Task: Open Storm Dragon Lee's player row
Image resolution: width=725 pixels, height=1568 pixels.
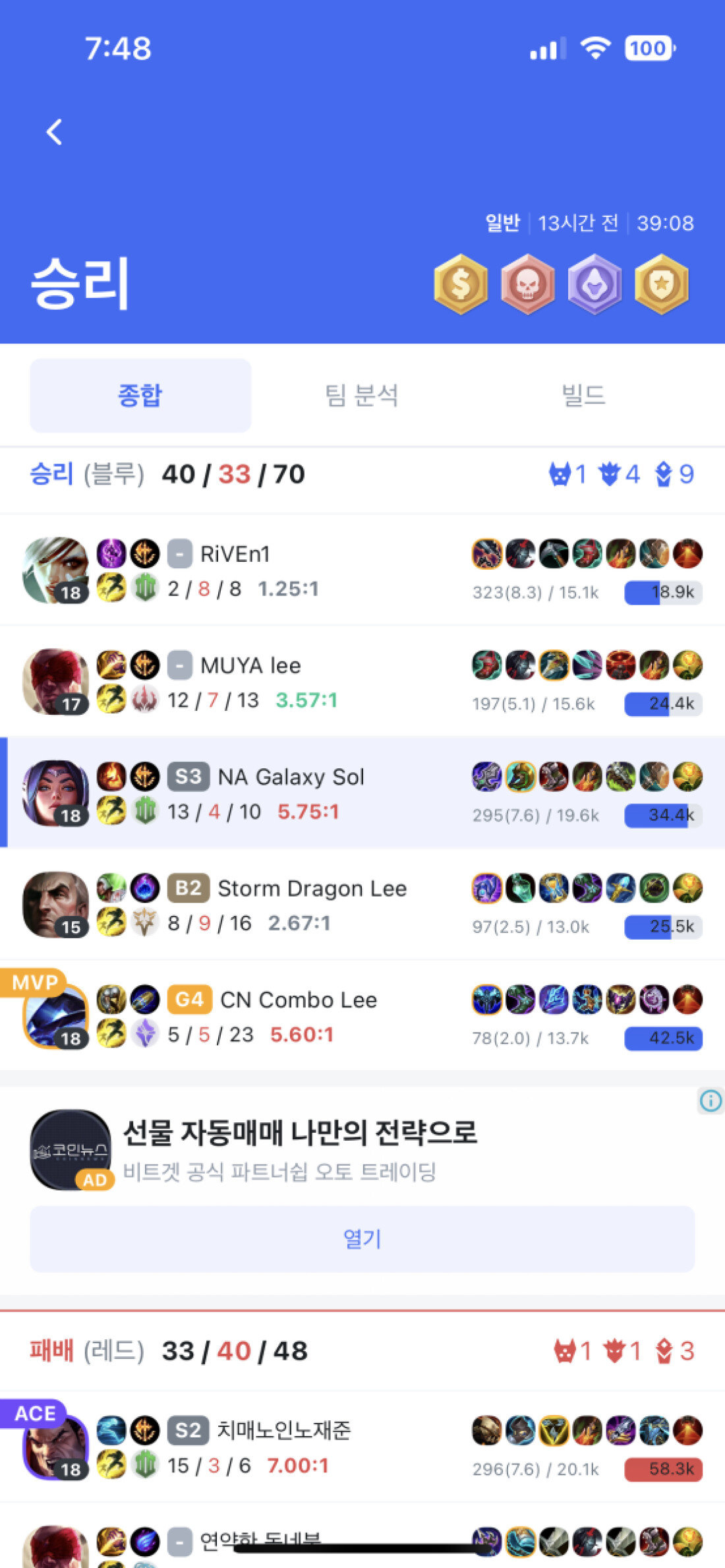Action: pos(362,905)
